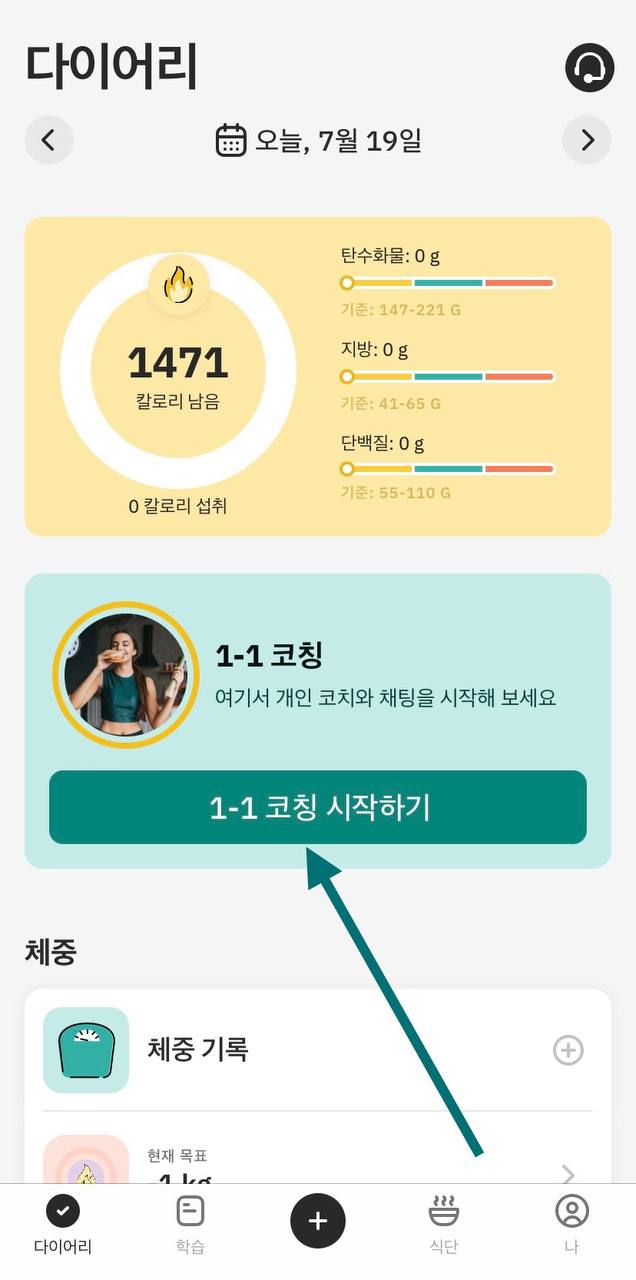Open the calendar date picker for 7월 19일
636x1280 pixels.
point(318,140)
